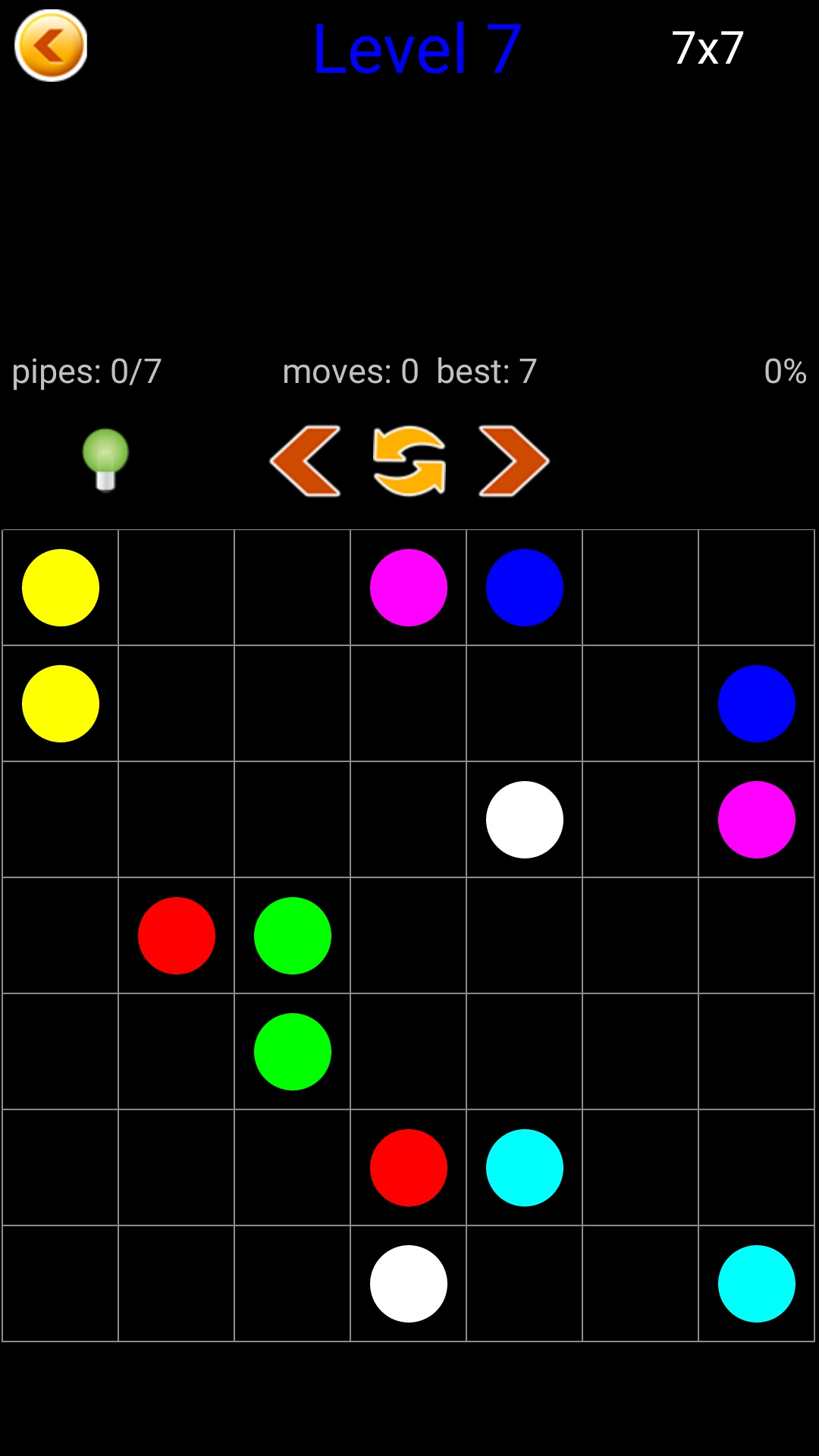
Task: Restart the level with the refresh arrows
Action: coord(409,461)
